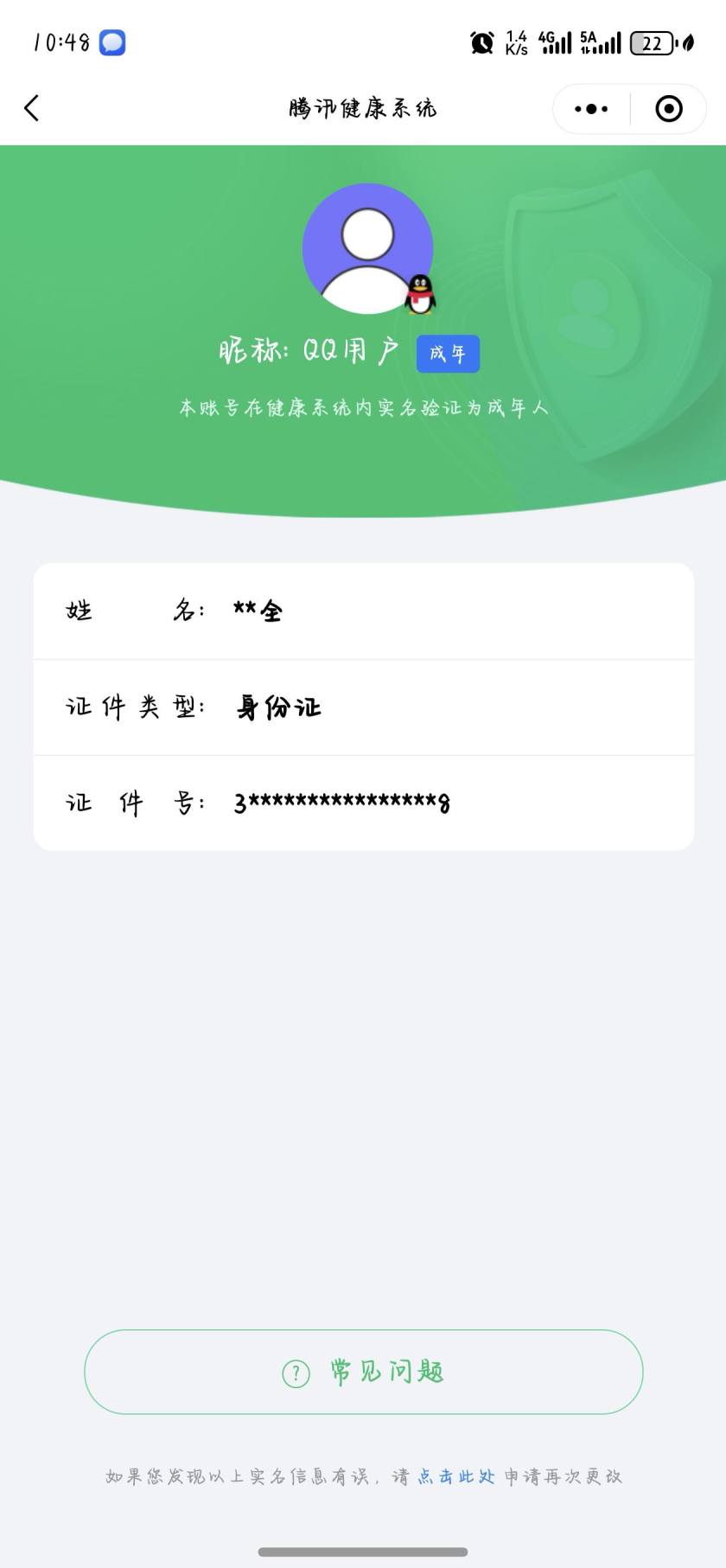The height and width of the screenshot is (1568, 726).
Task: Tap the masked 证件号 ID number row
Action: [x=363, y=803]
